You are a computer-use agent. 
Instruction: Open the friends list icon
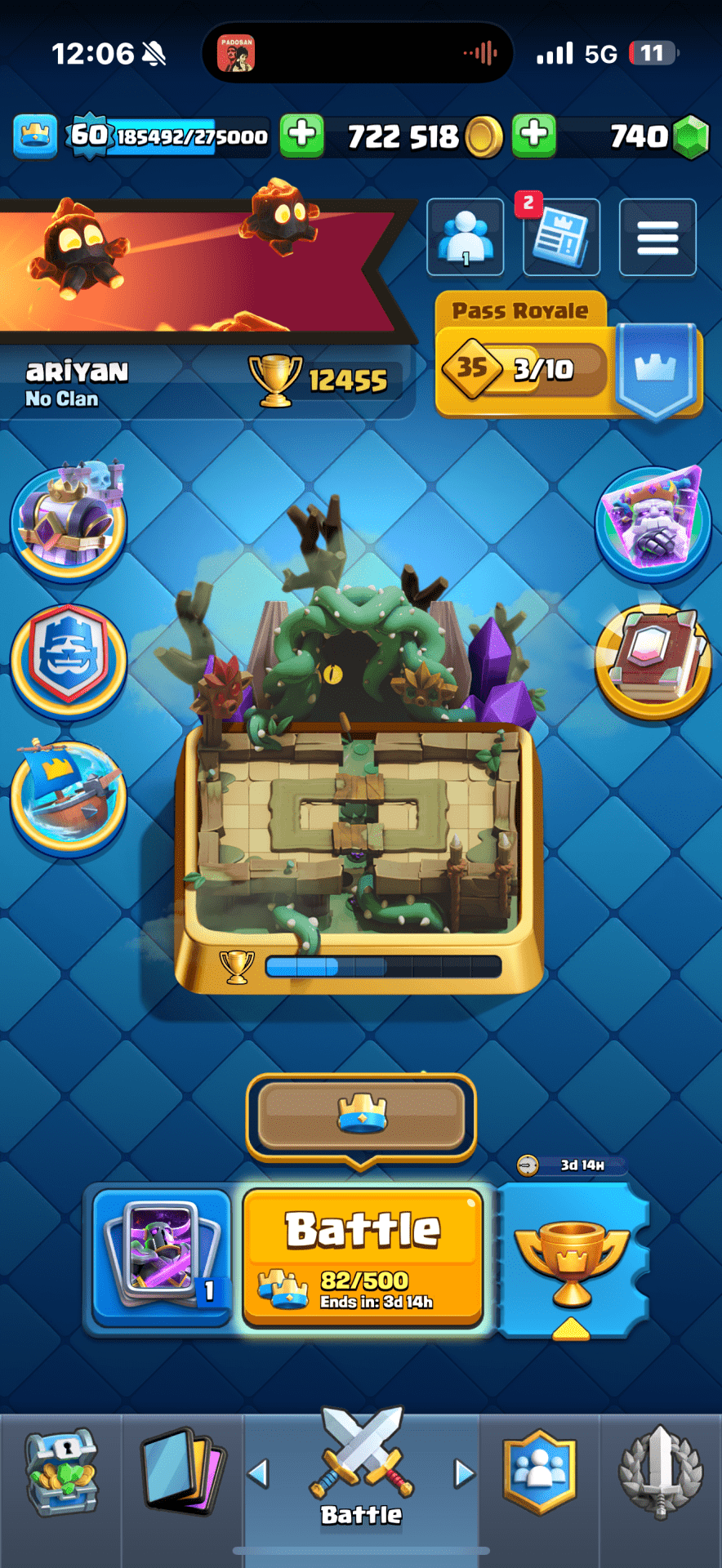pyautogui.click(x=466, y=238)
